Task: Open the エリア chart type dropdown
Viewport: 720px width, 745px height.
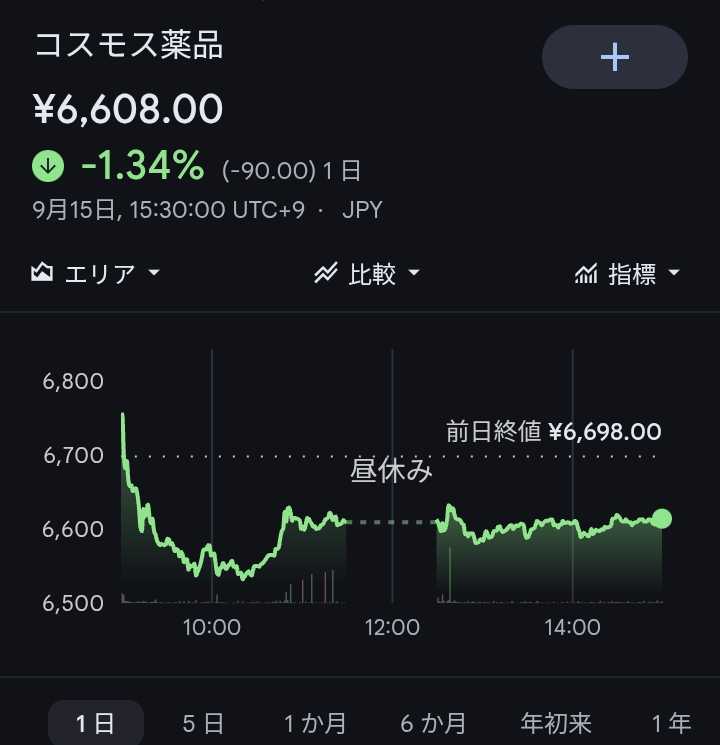Action: [x=96, y=273]
